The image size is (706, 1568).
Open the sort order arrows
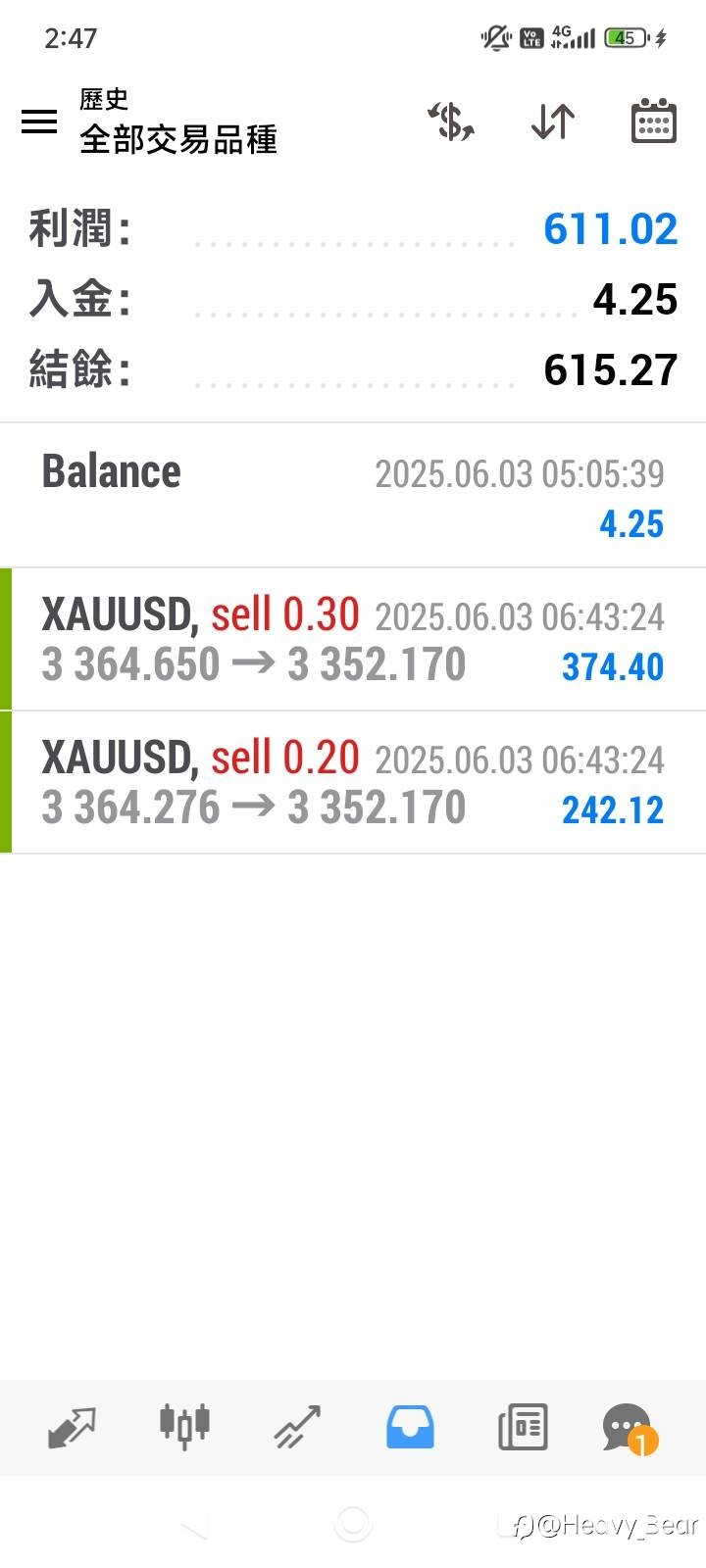[x=553, y=122]
